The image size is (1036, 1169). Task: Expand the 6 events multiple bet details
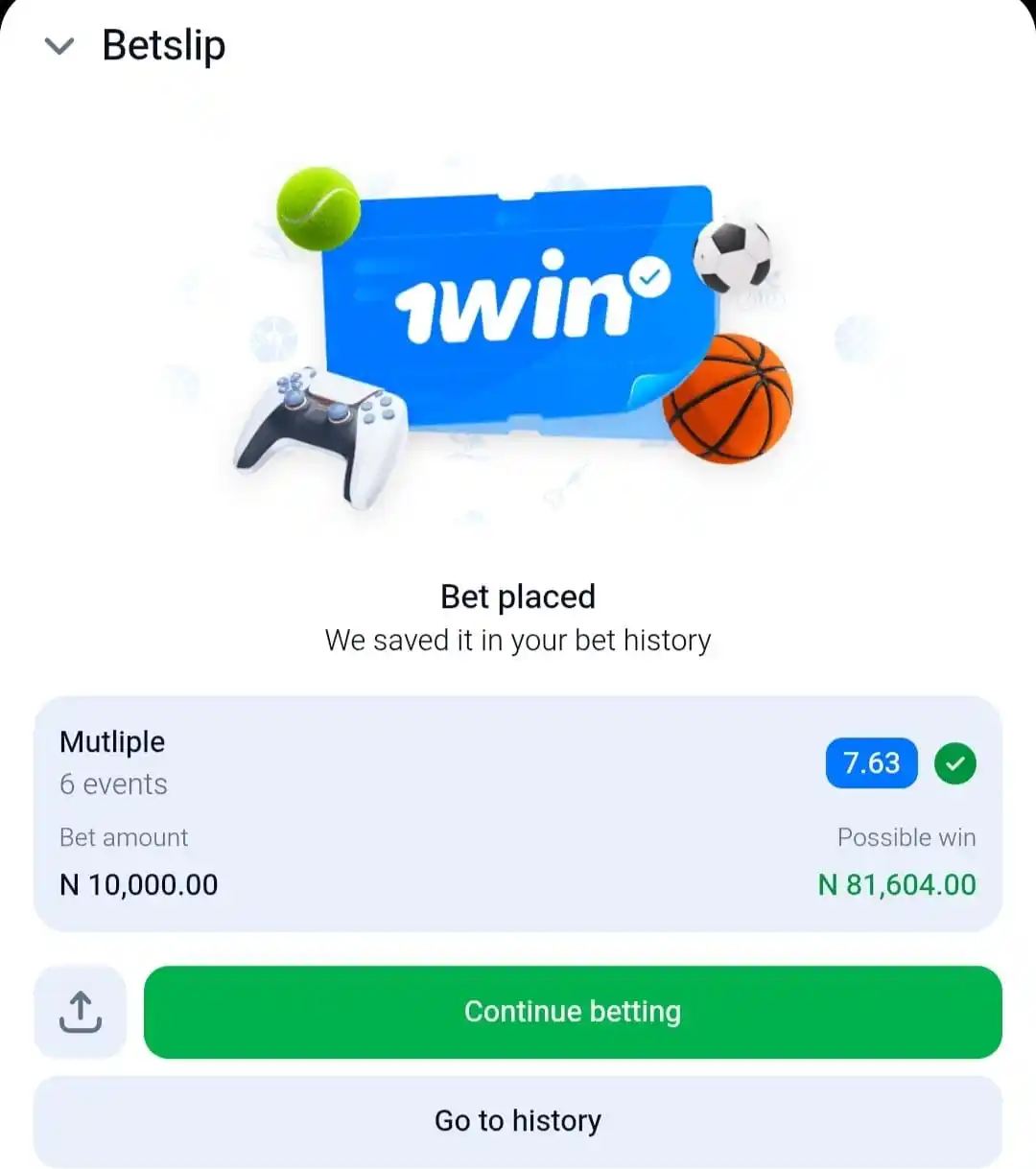tap(113, 783)
